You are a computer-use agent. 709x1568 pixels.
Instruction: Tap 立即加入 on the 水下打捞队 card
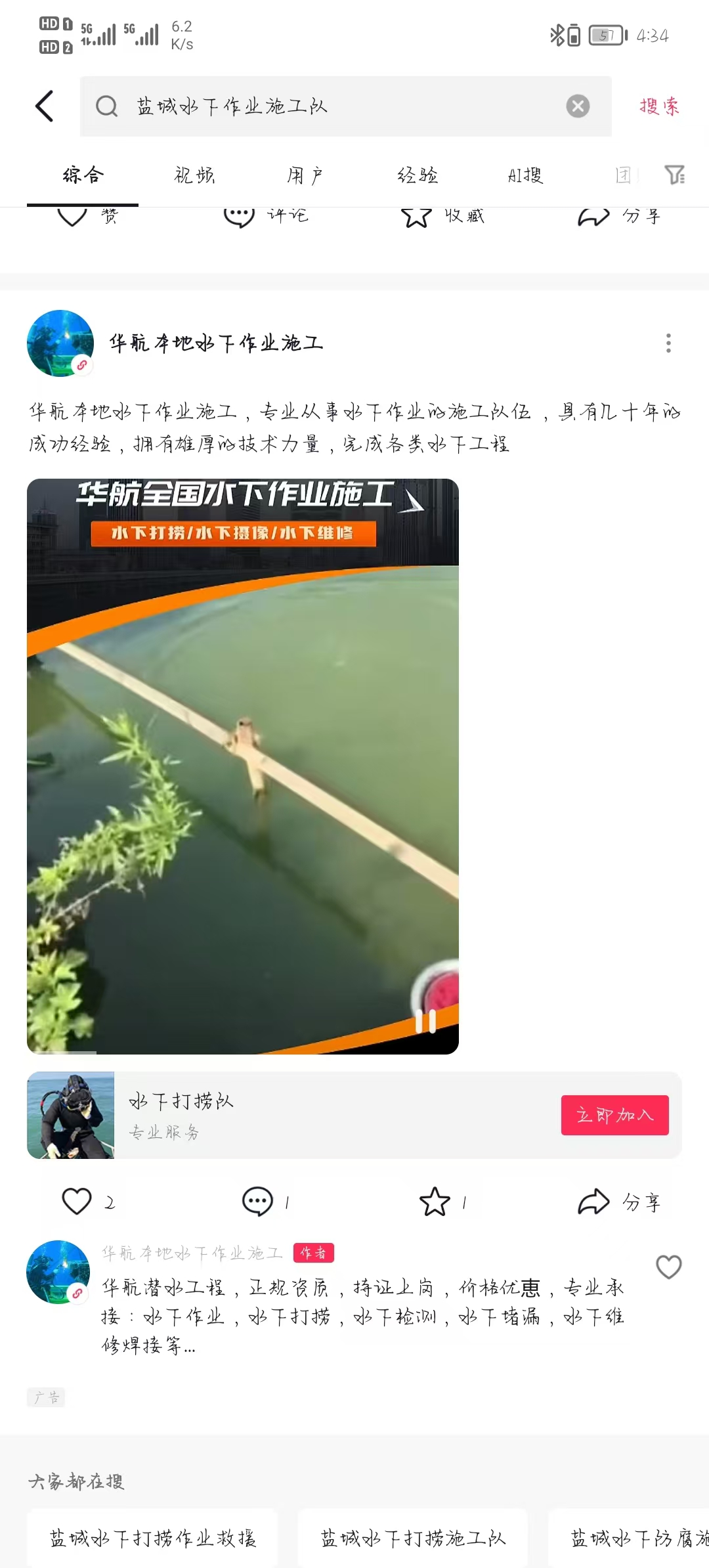tap(614, 1115)
